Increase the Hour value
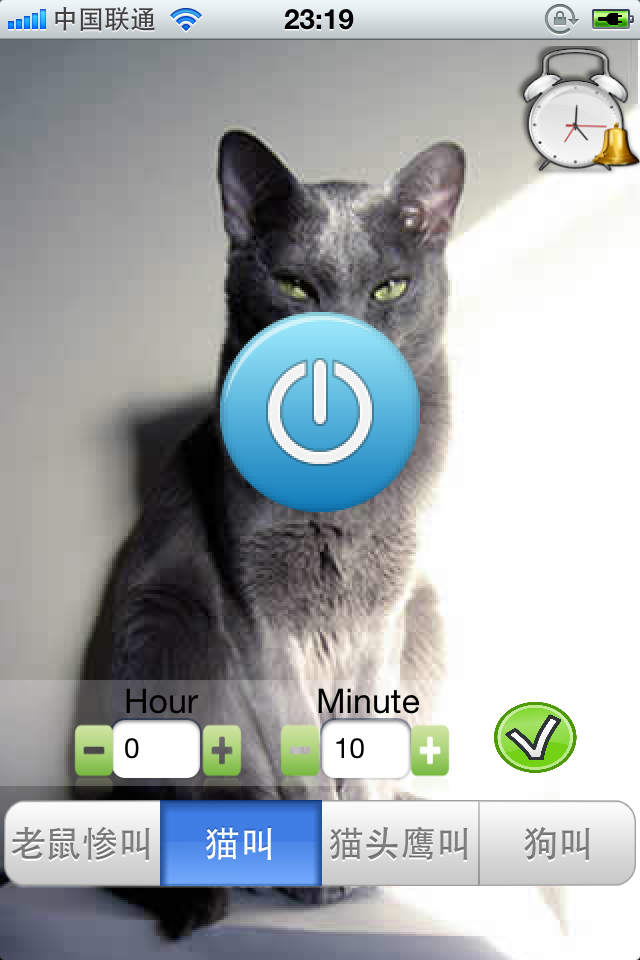The width and height of the screenshot is (640, 960). tap(222, 750)
